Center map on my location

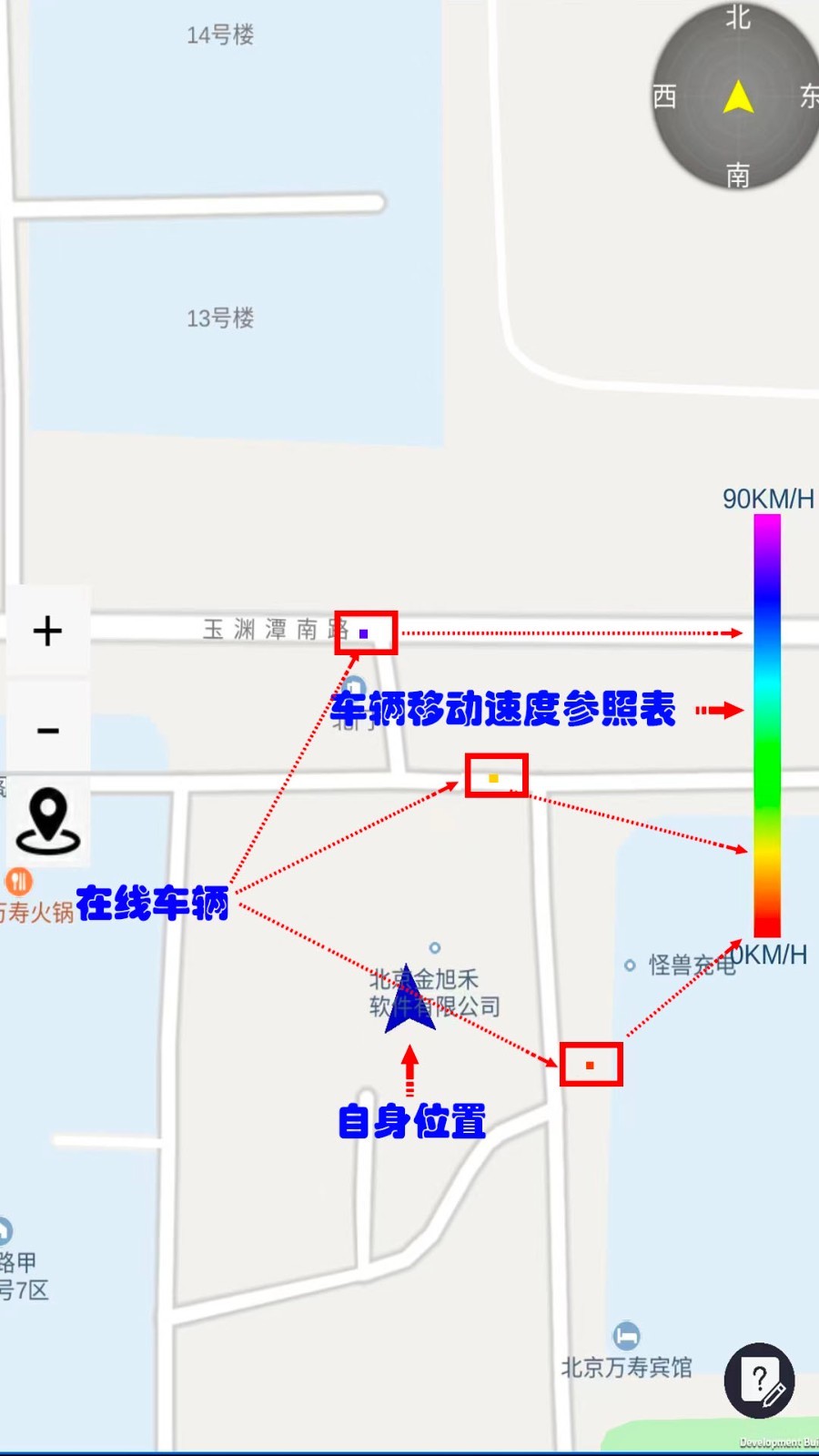click(47, 820)
